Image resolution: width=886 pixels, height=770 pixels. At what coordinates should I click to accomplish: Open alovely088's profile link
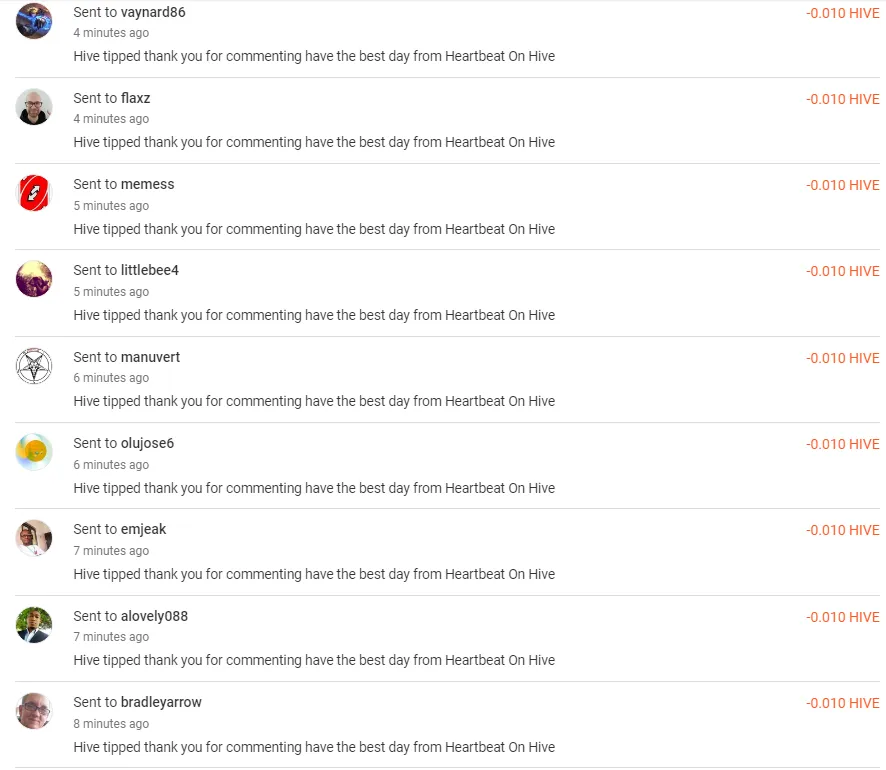(x=154, y=616)
